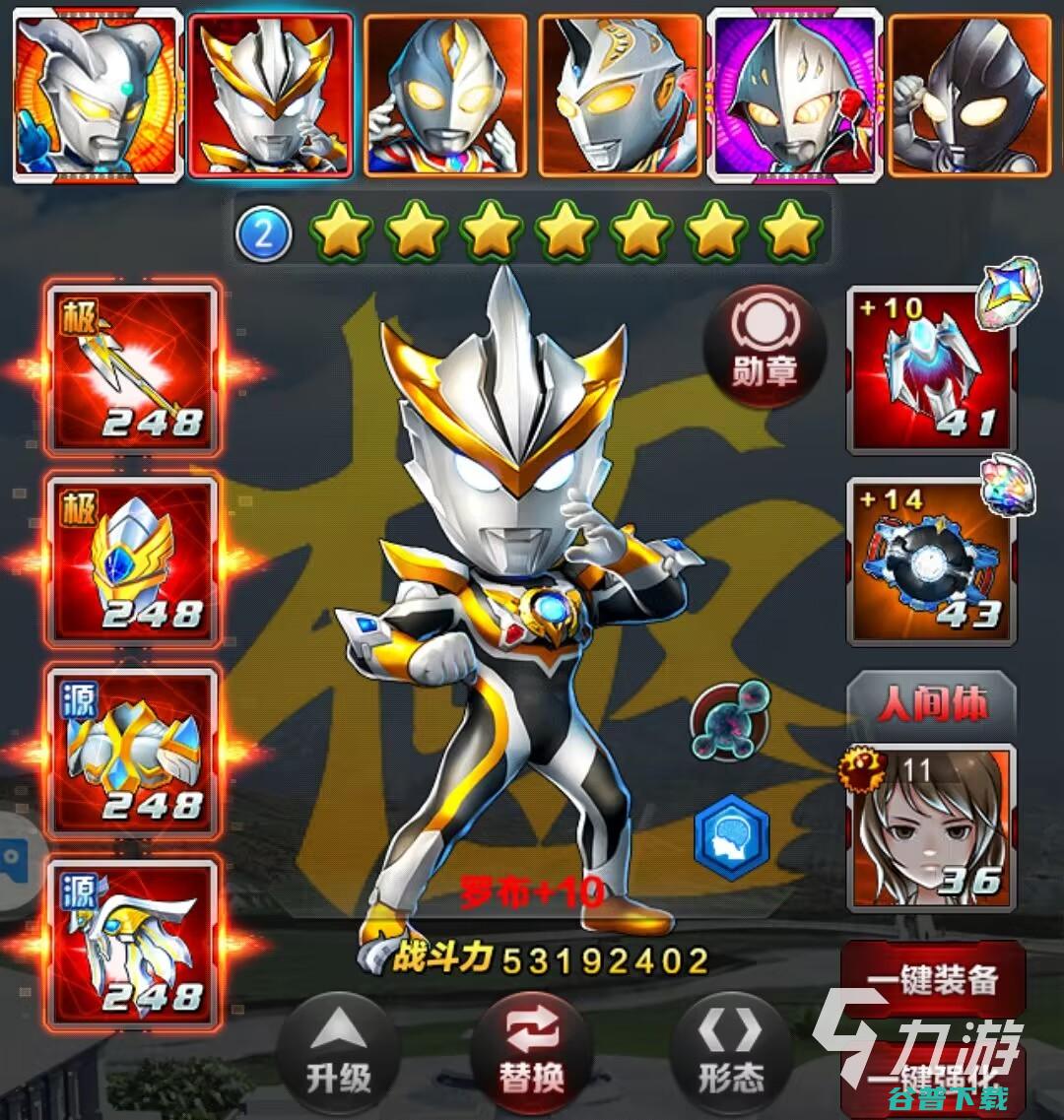Tap the 替换 replace button

tap(531, 1052)
